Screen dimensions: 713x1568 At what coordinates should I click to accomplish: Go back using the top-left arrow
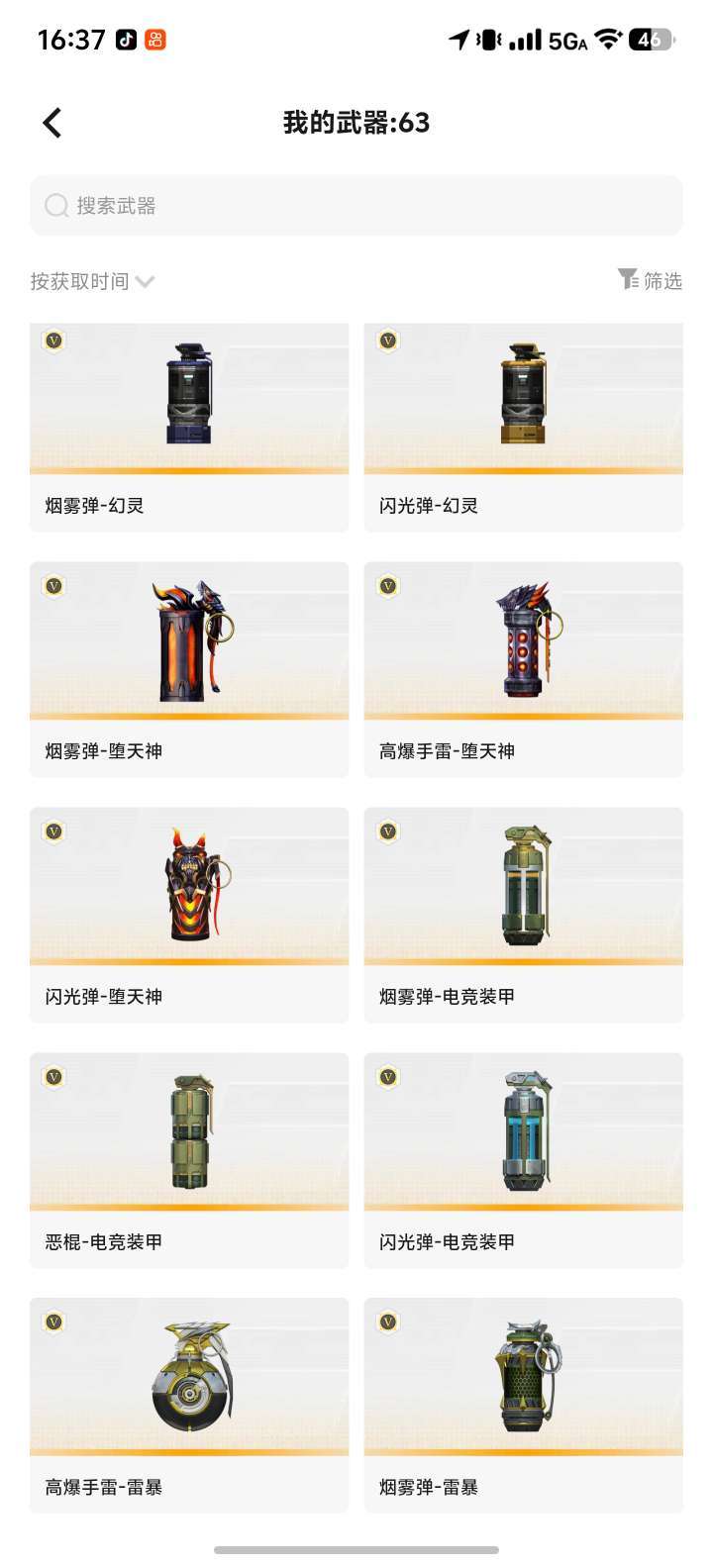52,123
